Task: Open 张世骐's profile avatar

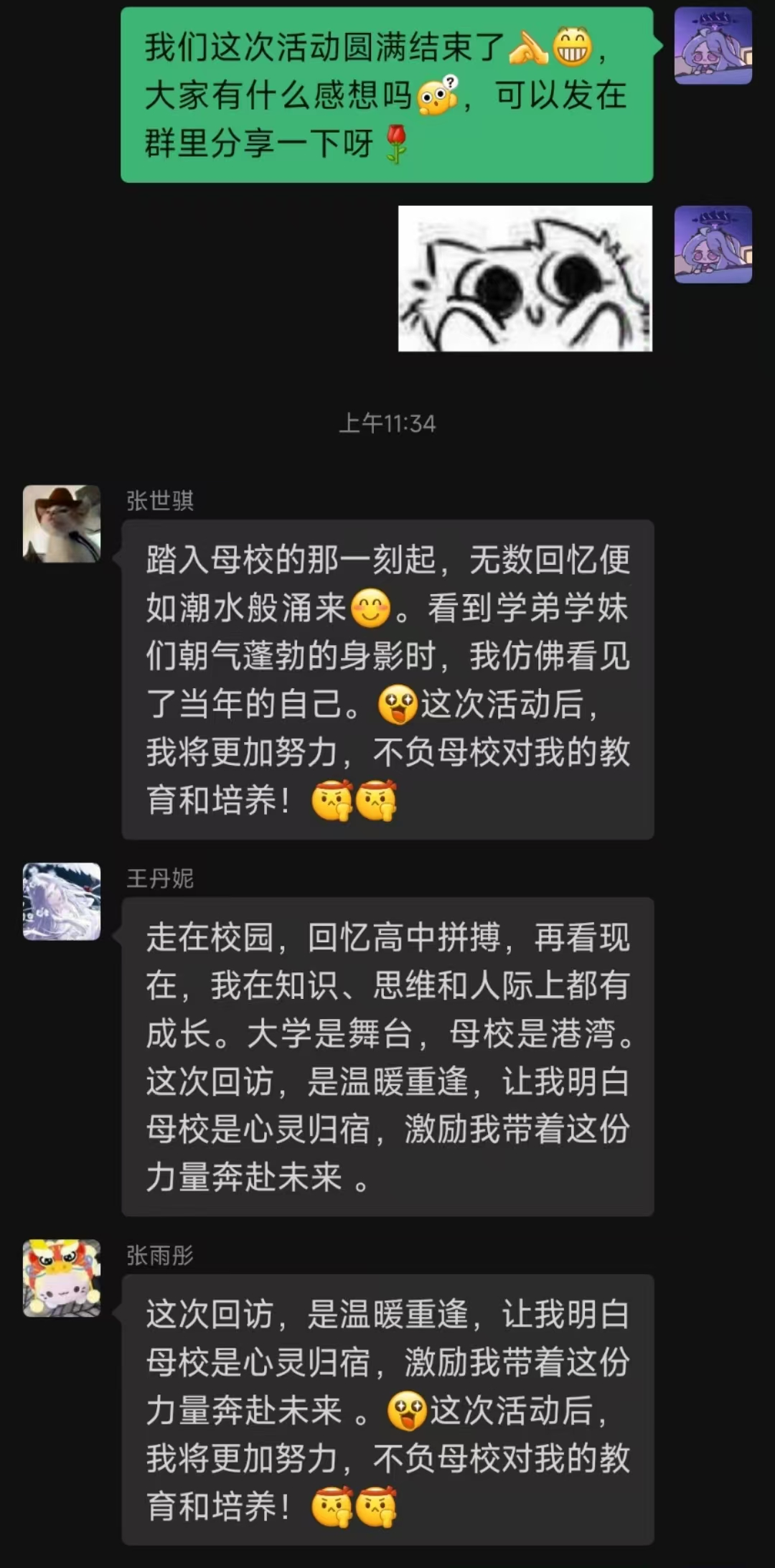Action: 62,524
